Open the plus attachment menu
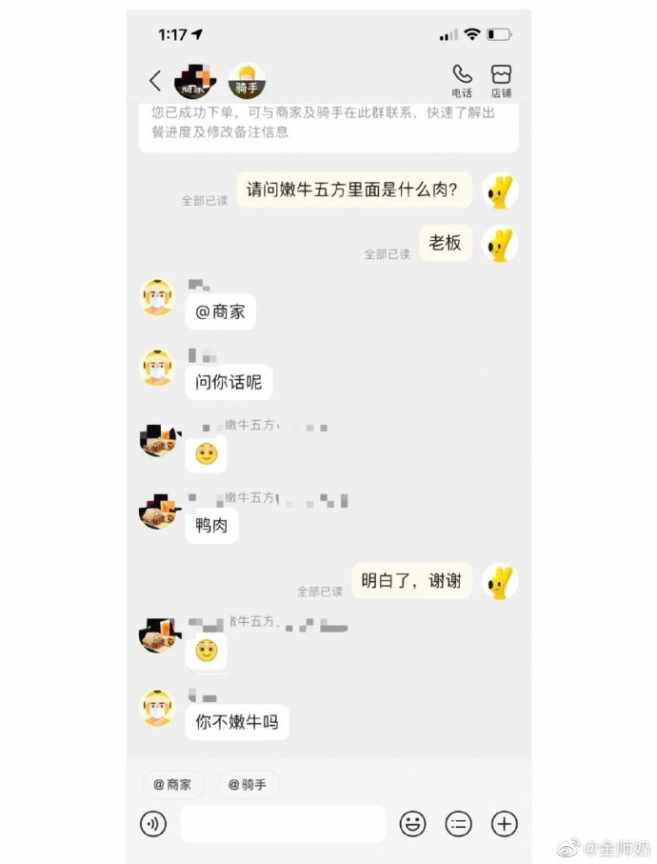The width and height of the screenshot is (657, 864). coord(504,824)
